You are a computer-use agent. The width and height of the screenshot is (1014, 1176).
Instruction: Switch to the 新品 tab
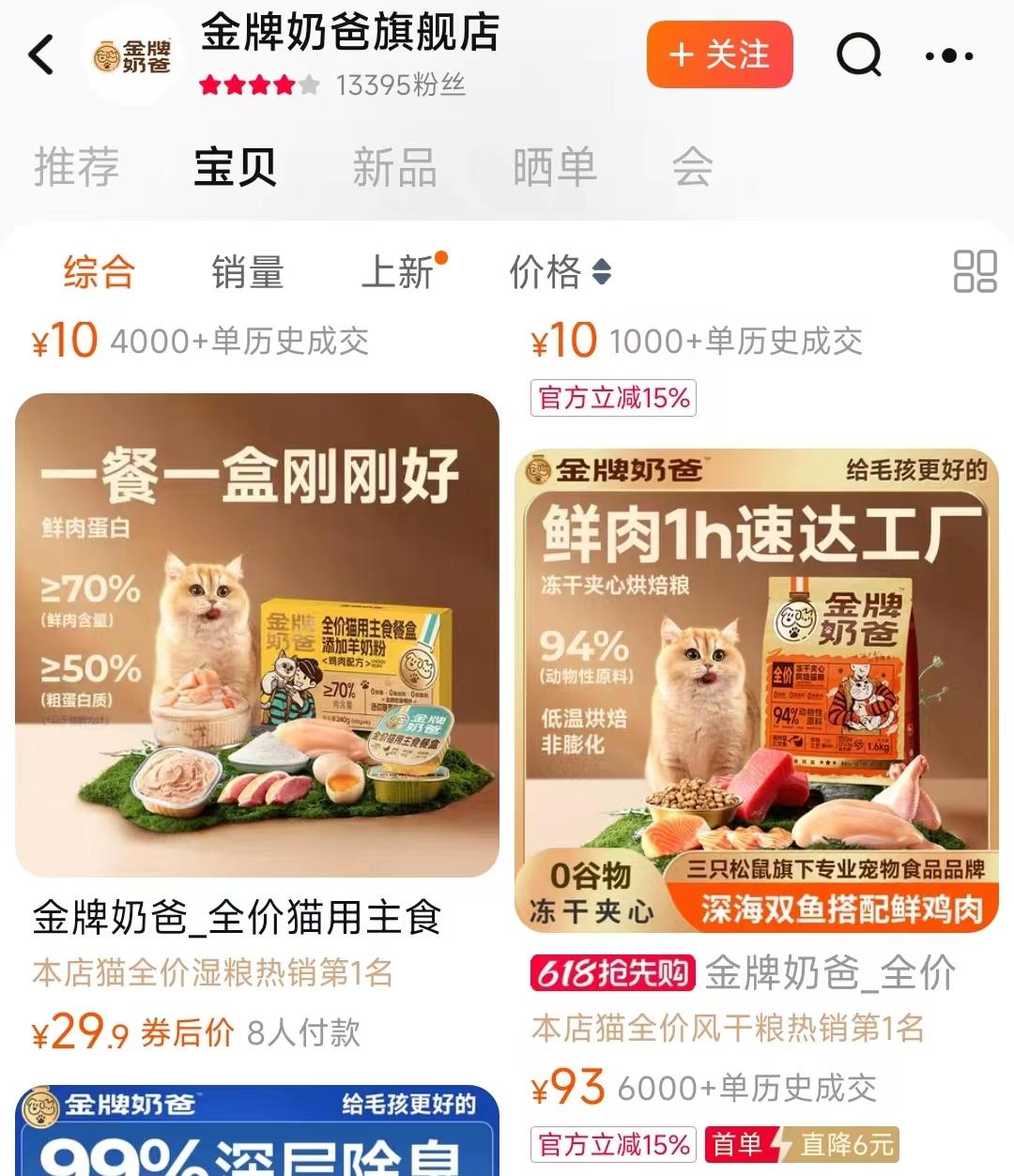coord(394,167)
